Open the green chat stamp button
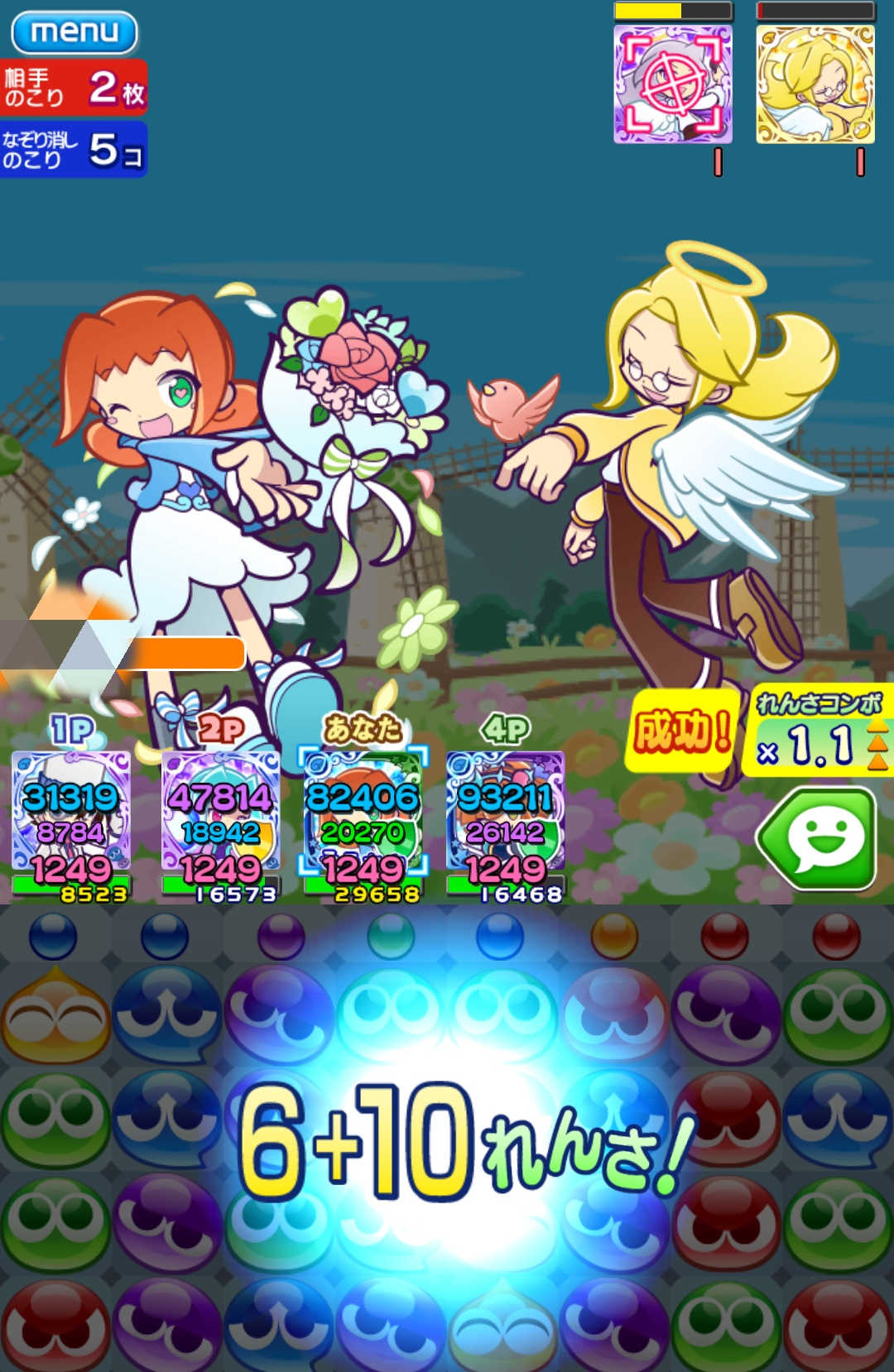Viewport: 894px width, 1372px height. 818,838
